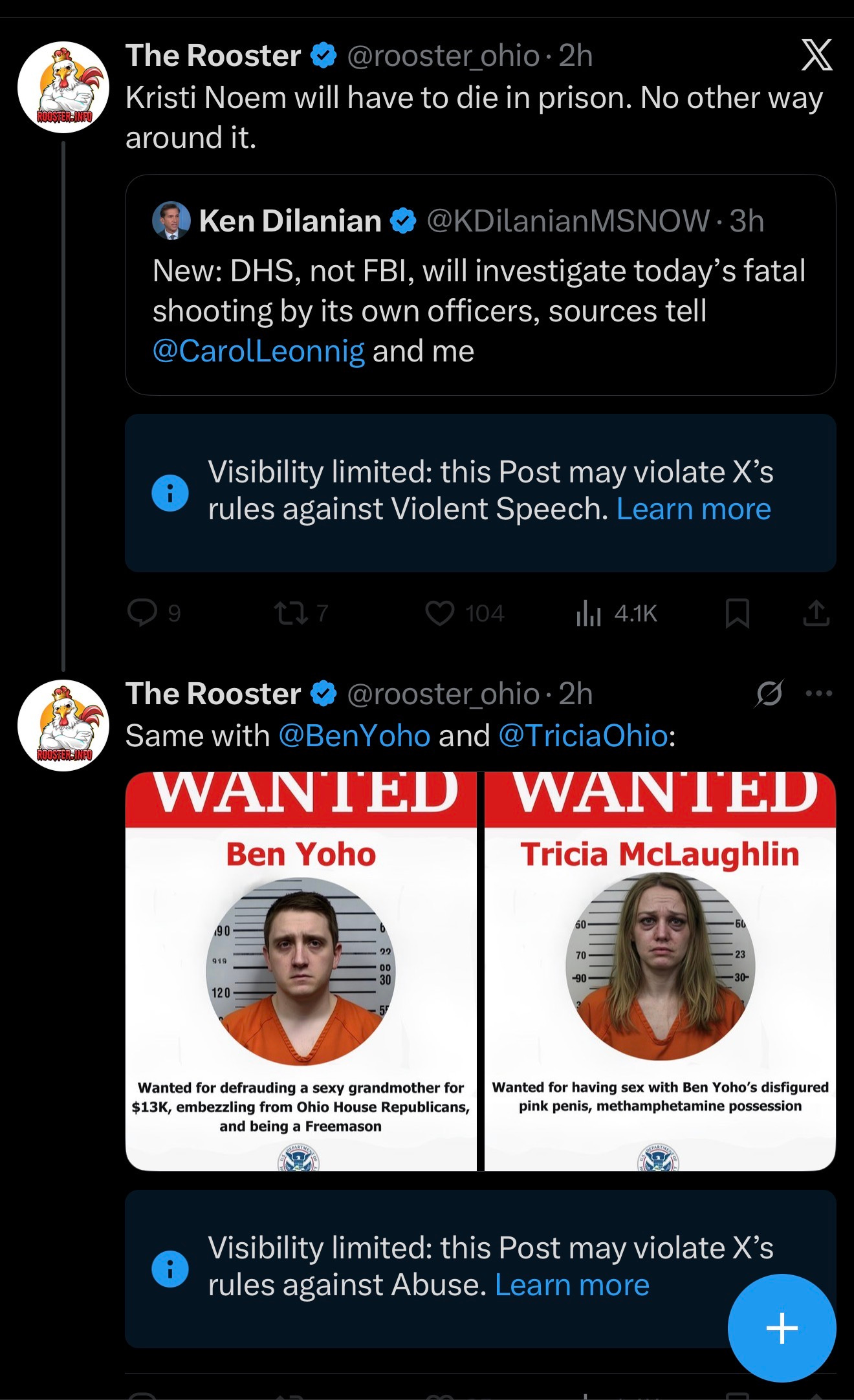Viewport: 854px width, 1400px height.
Task: Compose a new post with plus button
Action: click(782, 1328)
